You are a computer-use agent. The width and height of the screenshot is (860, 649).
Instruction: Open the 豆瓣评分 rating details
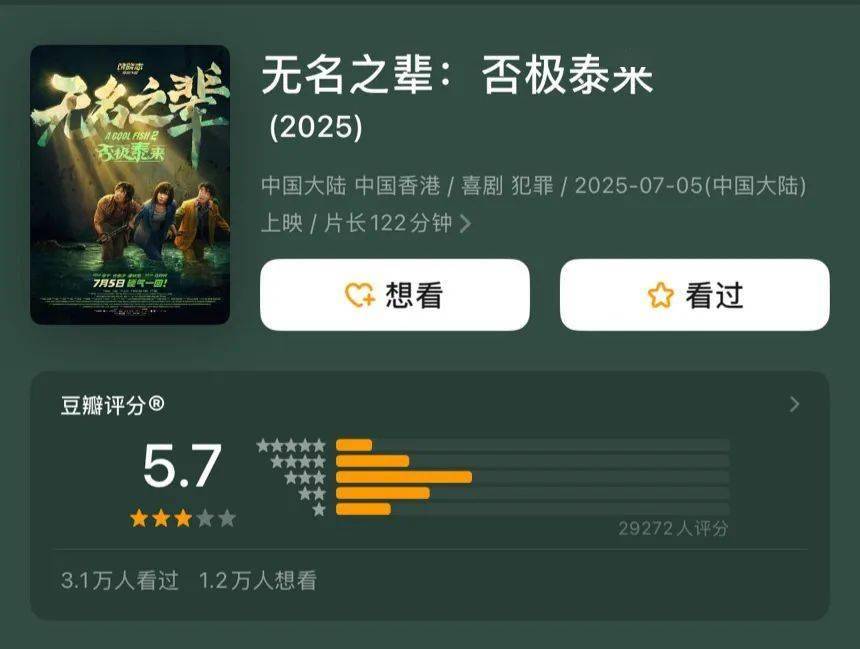pos(794,405)
